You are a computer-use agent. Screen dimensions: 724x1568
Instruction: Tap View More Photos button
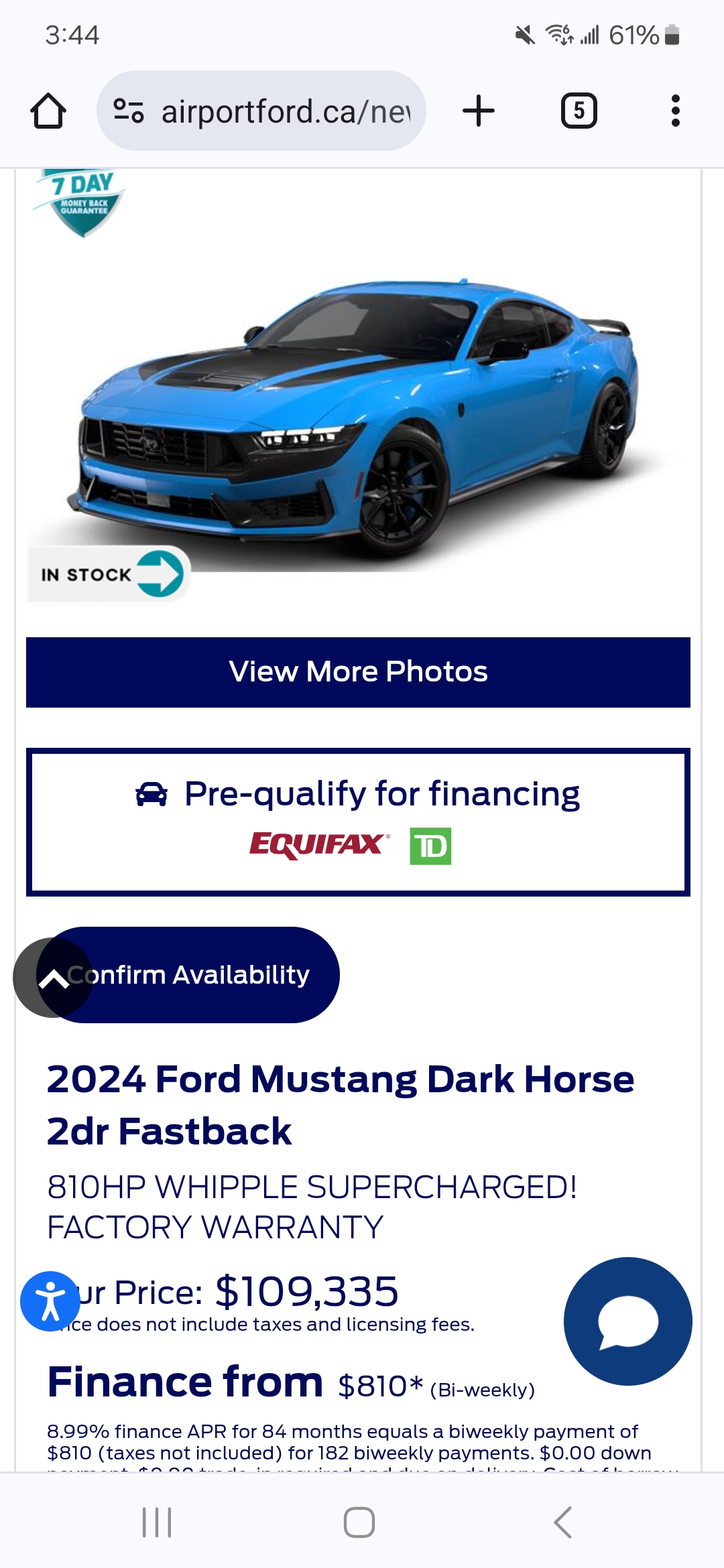(358, 672)
